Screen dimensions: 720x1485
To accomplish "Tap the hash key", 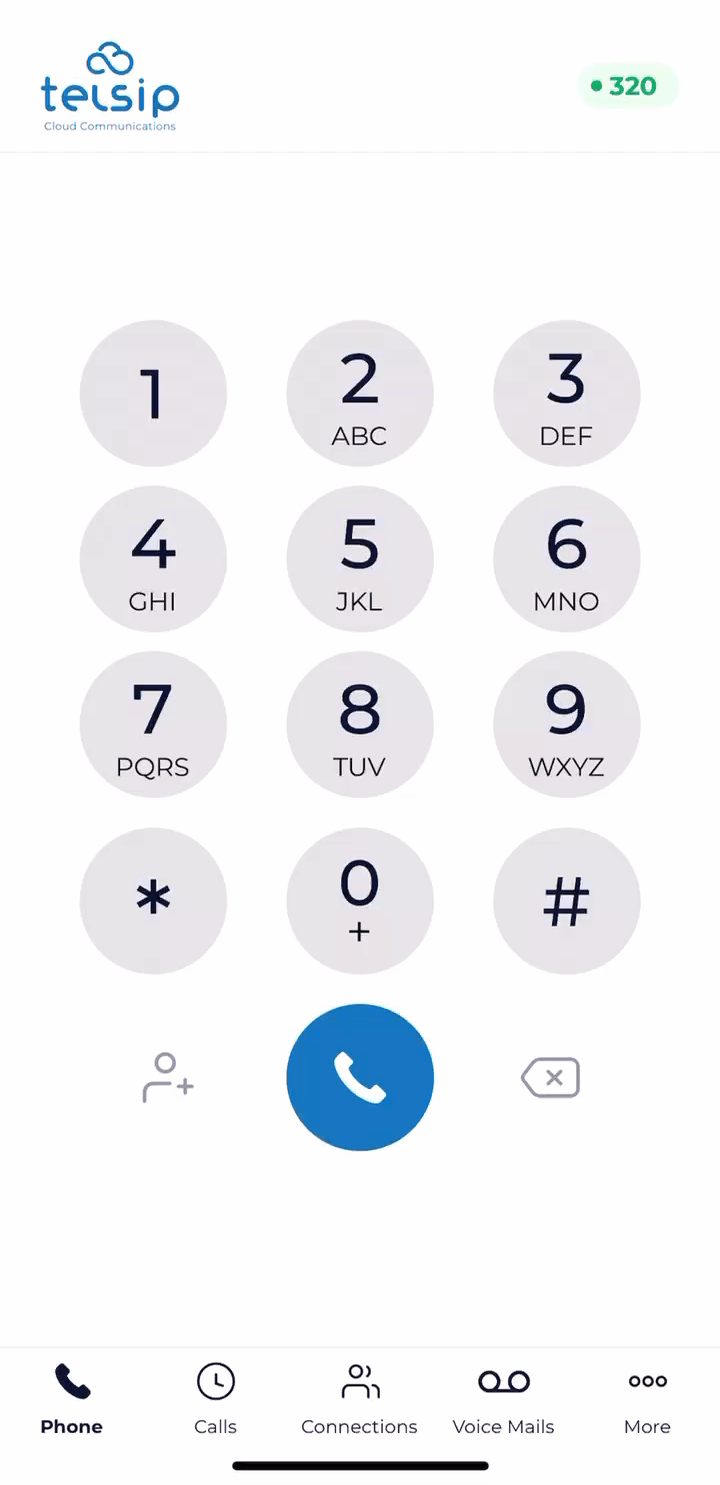I will 566,901.
